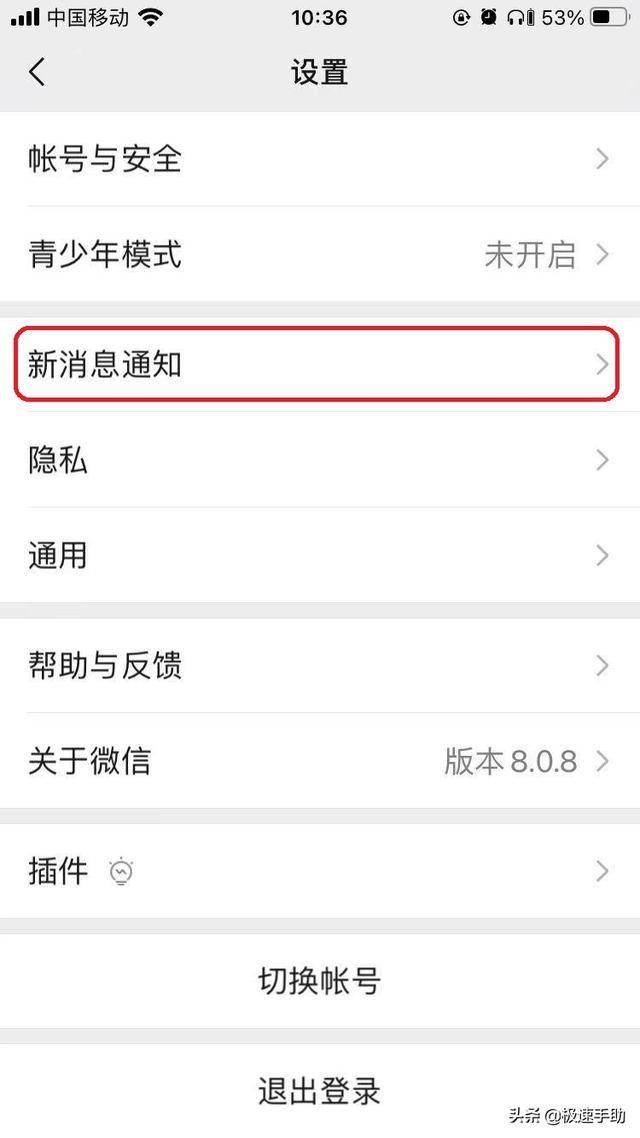Open 通用 settings
Viewport: 640px width, 1138px height.
320,555
